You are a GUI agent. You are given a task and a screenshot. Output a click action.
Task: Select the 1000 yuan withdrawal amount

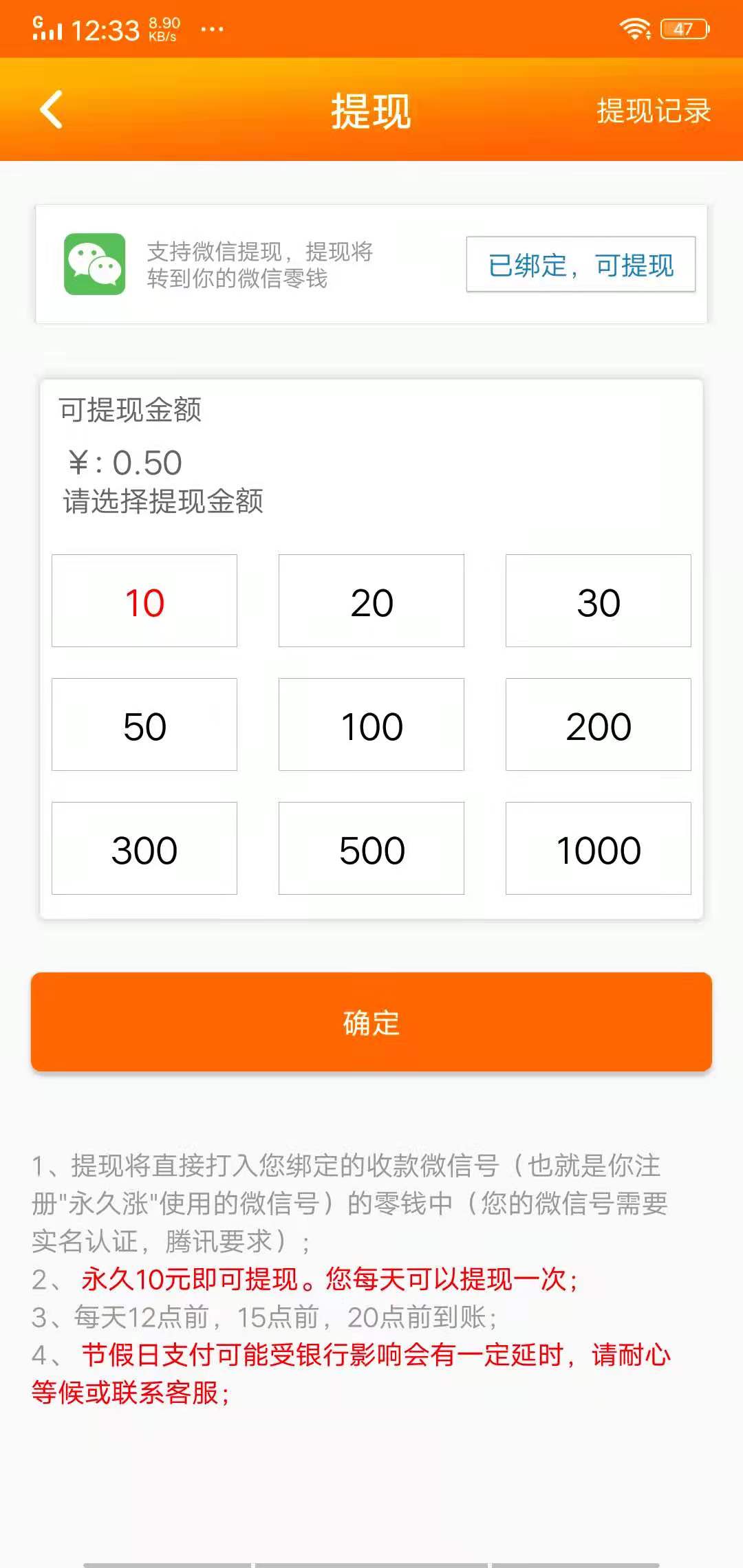(598, 848)
